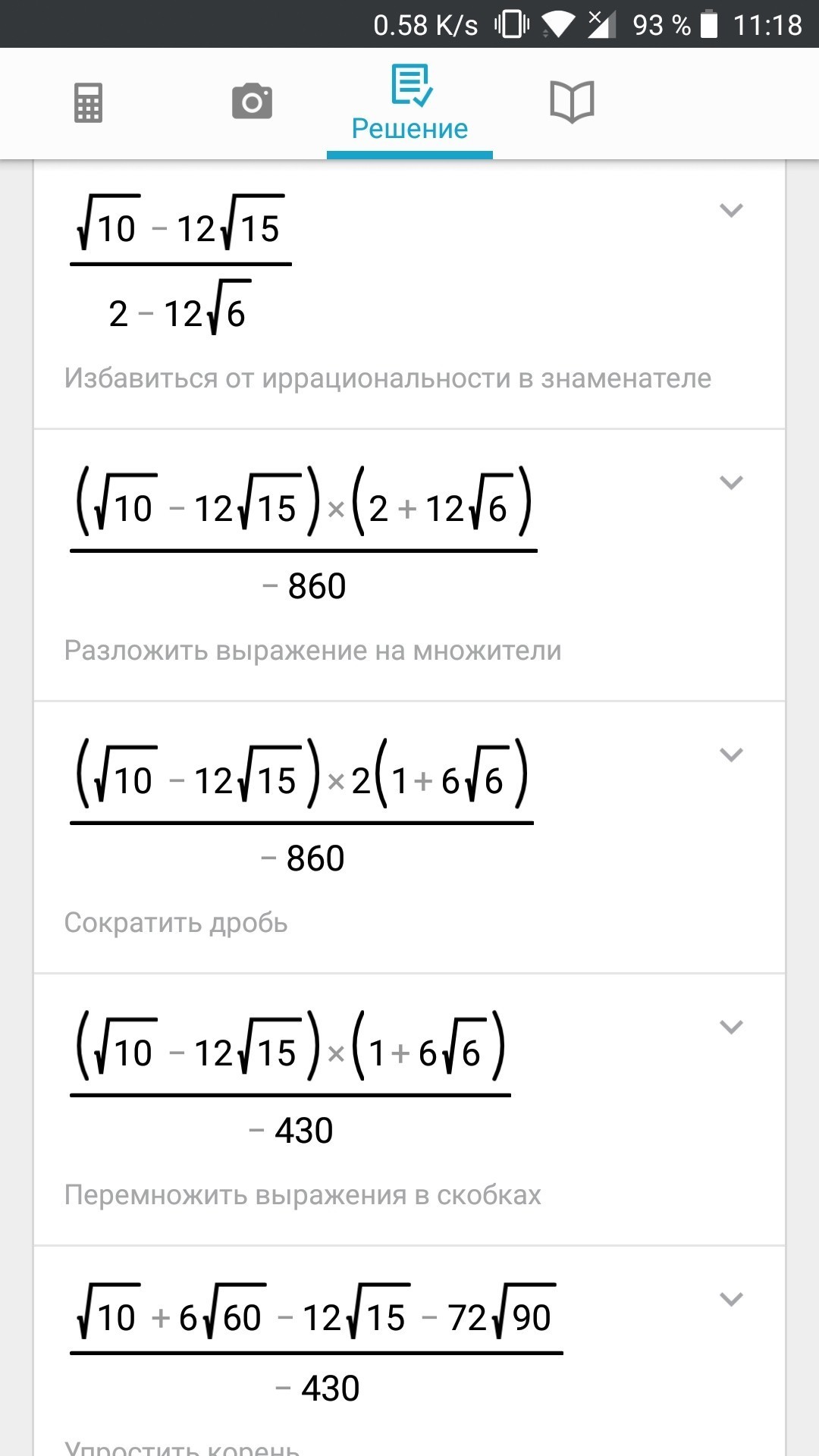
Task: Open the textbook (book icon) tab
Action: (x=572, y=102)
